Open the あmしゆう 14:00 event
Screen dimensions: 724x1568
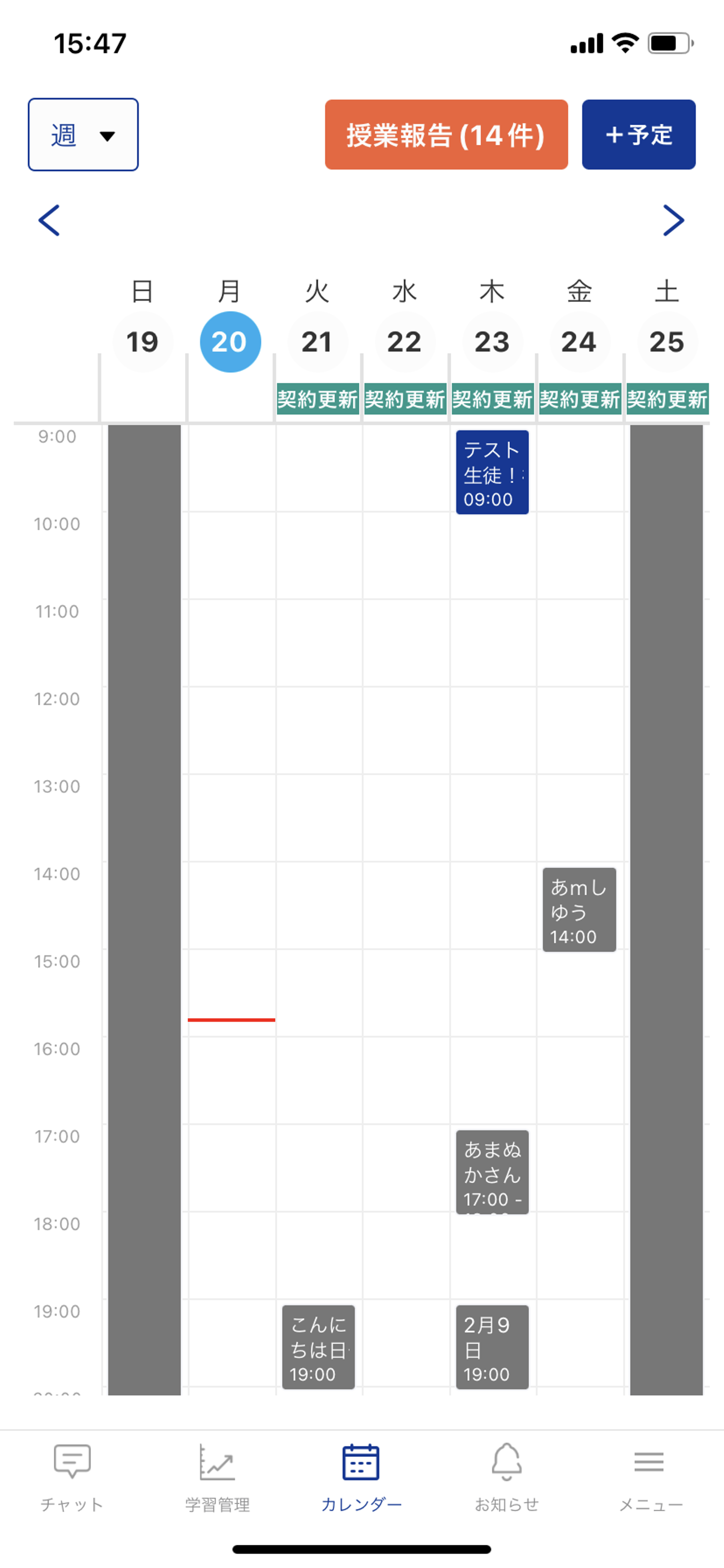[579, 910]
